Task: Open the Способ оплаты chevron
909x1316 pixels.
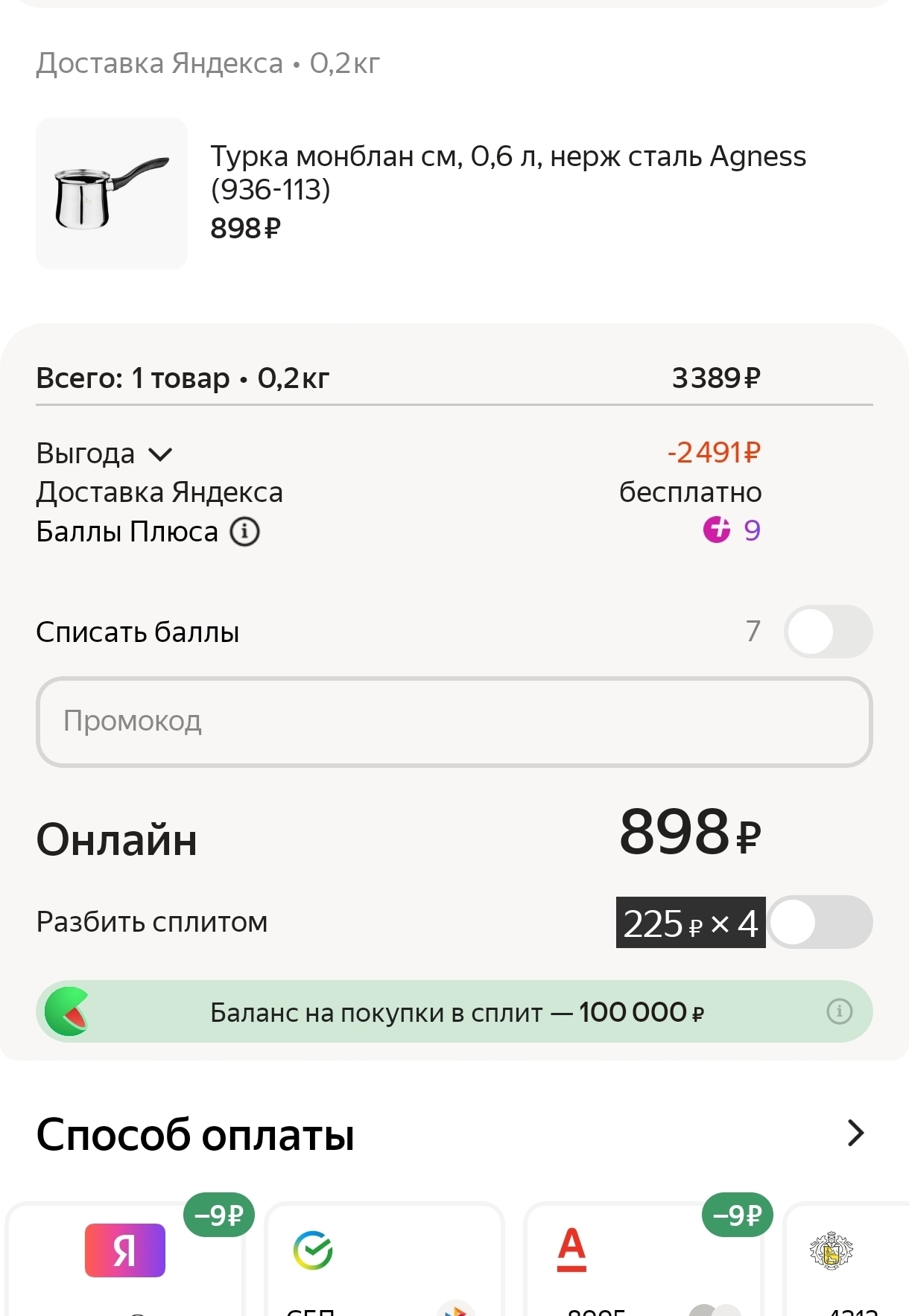Action: tap(855, 1133)
